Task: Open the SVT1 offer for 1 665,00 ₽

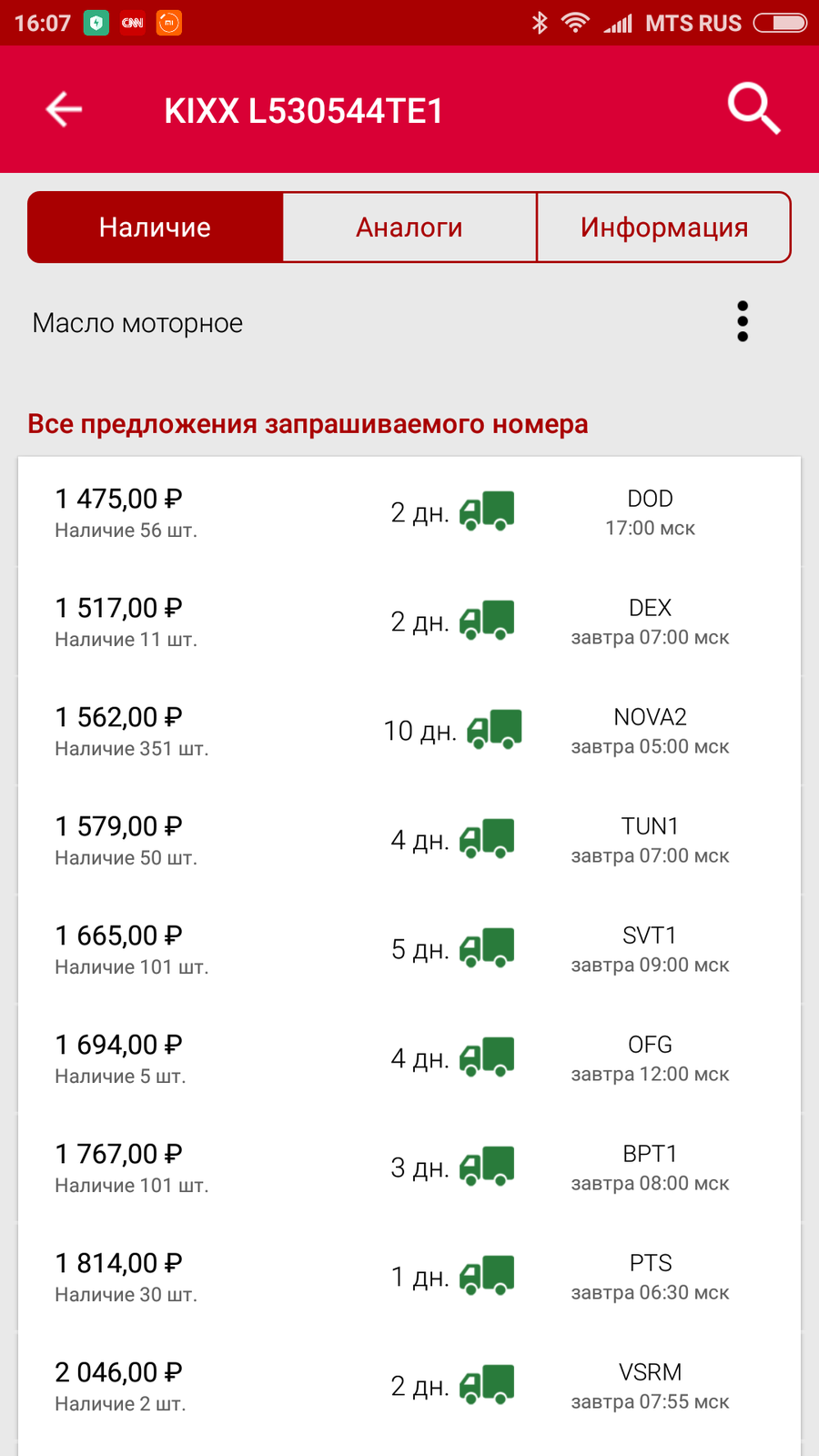Action: (409, 949)
